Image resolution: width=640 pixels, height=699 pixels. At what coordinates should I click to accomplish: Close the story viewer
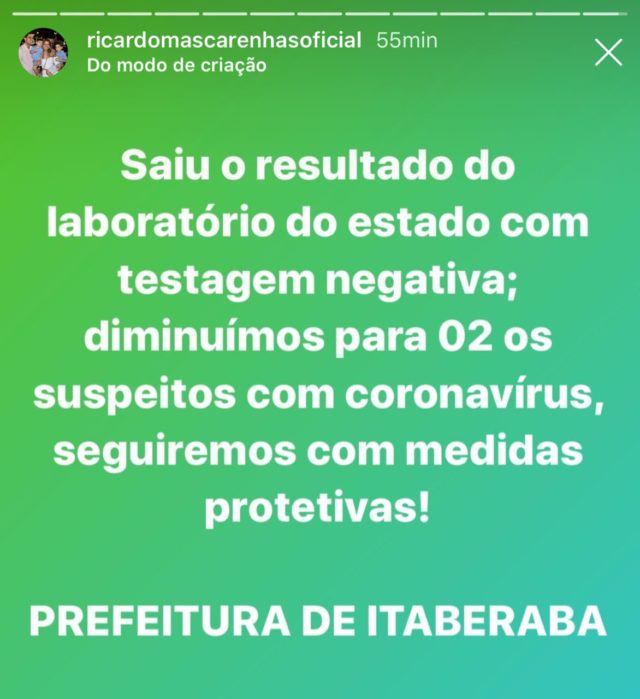click(x=608, y=53)
